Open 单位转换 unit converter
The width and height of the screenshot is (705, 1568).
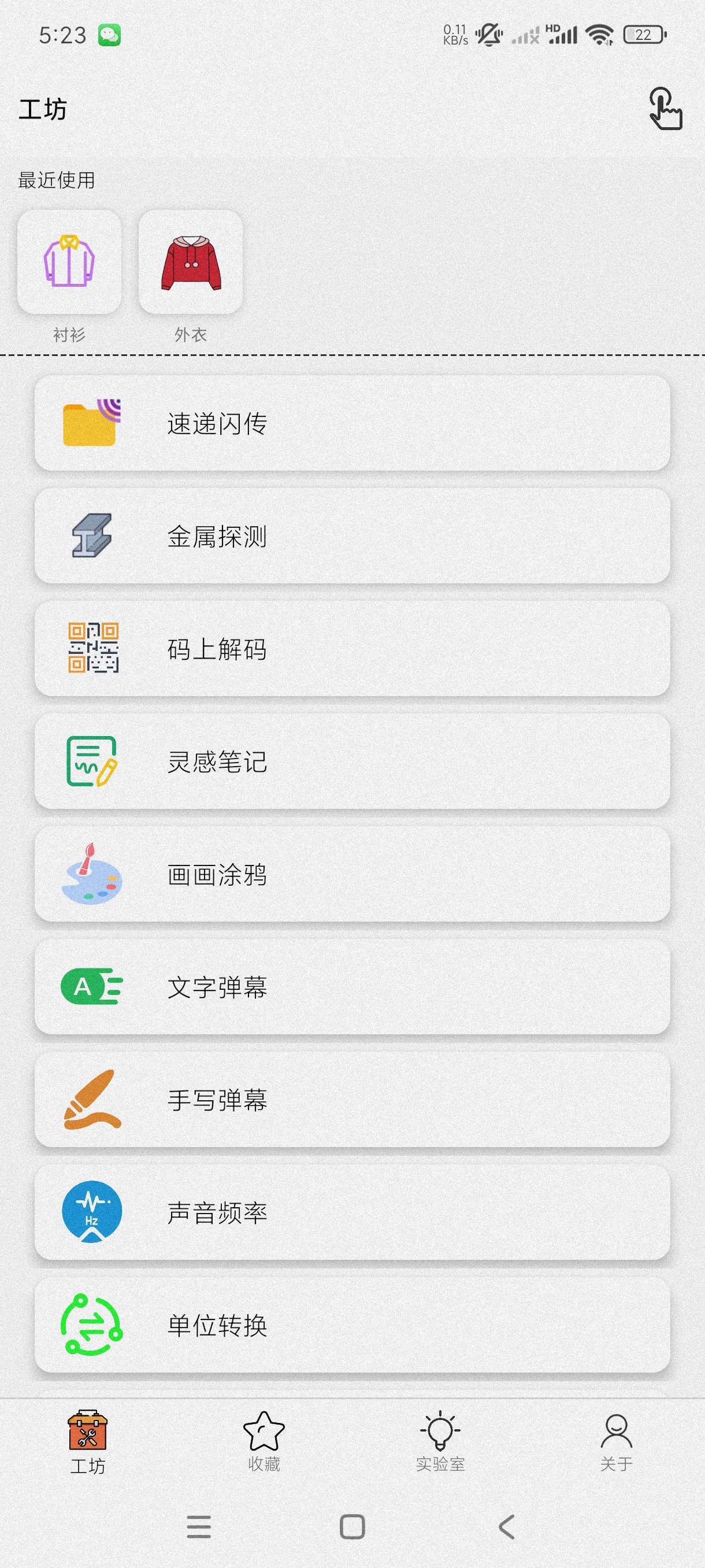tap(352, 1325)
